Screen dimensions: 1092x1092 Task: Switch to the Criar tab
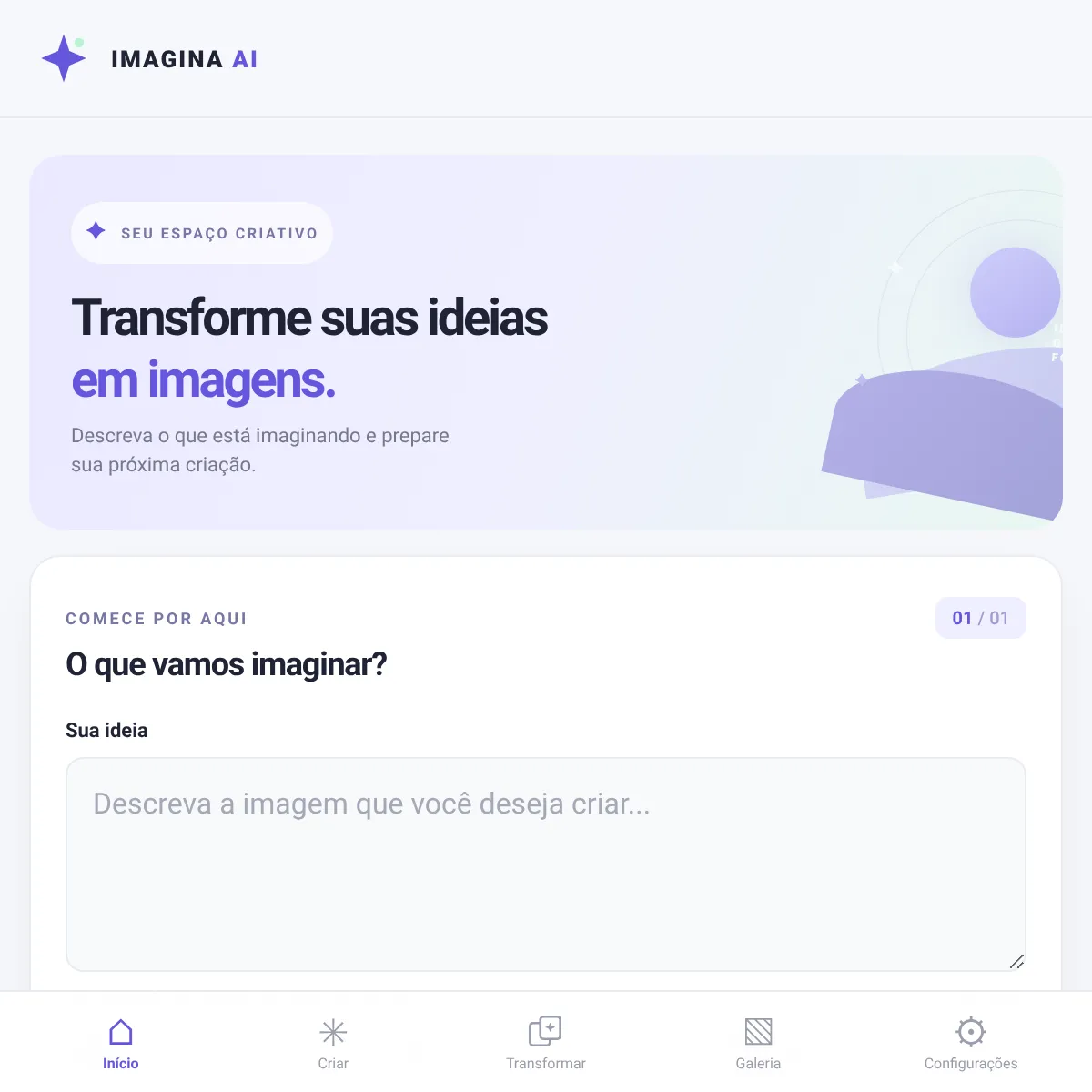click(x=333, y=1043)
